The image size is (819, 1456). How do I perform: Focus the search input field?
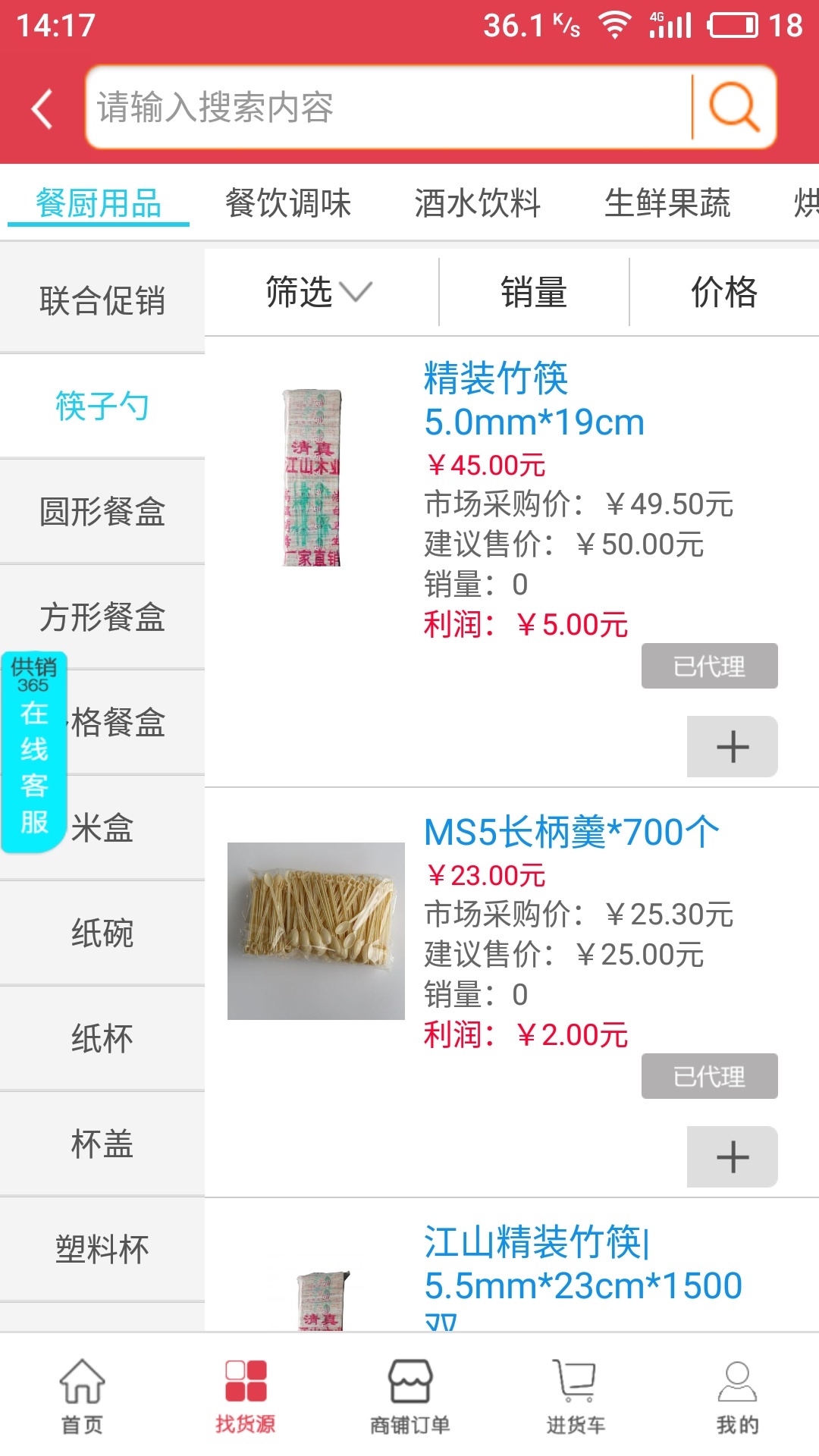point(387,107)
